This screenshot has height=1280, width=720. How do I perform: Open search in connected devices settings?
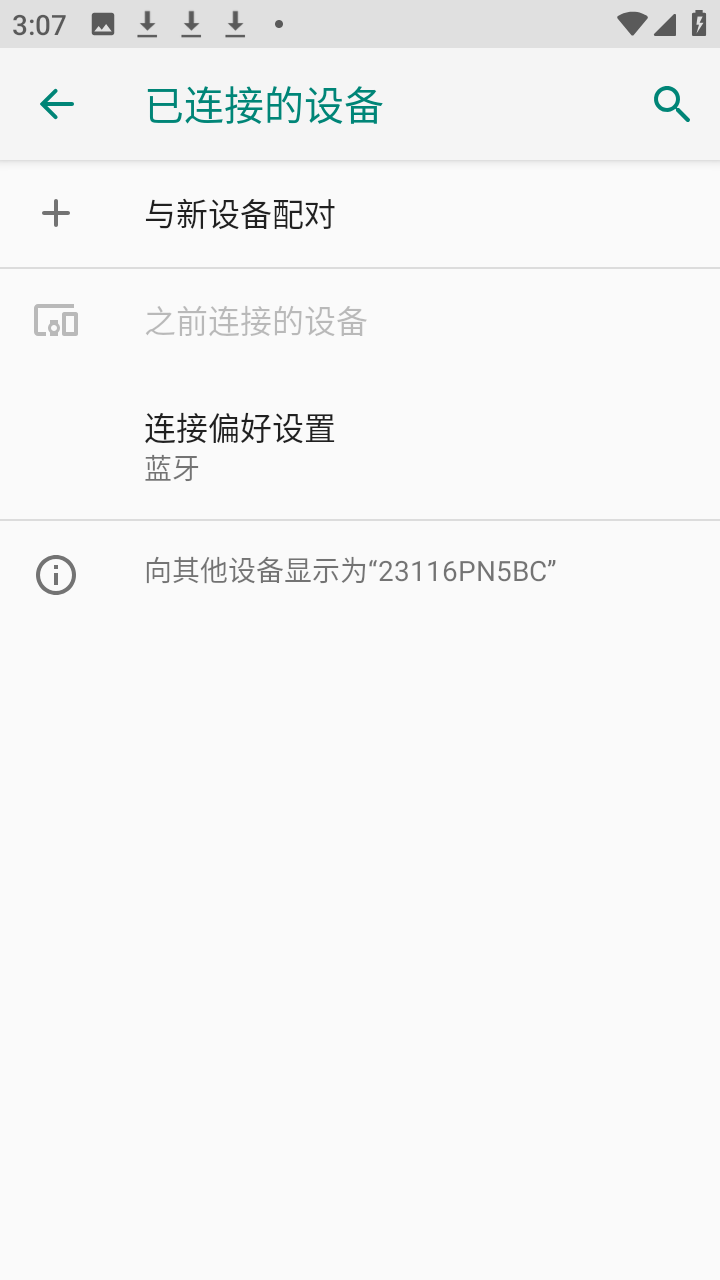(671, 103)
